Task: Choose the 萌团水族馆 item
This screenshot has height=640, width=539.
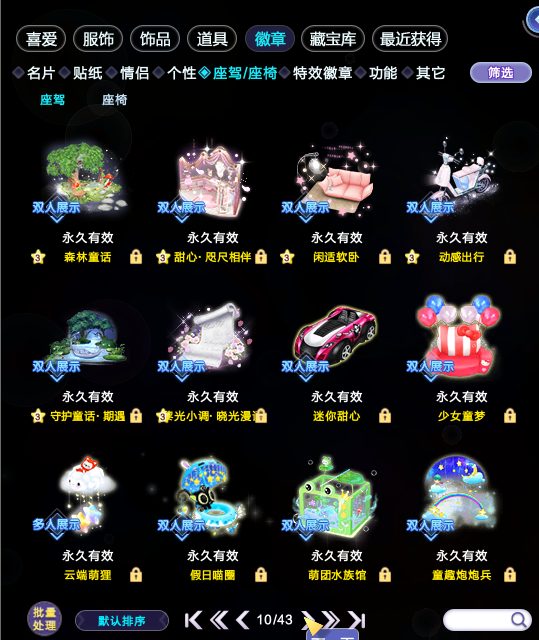Action: 336,496
